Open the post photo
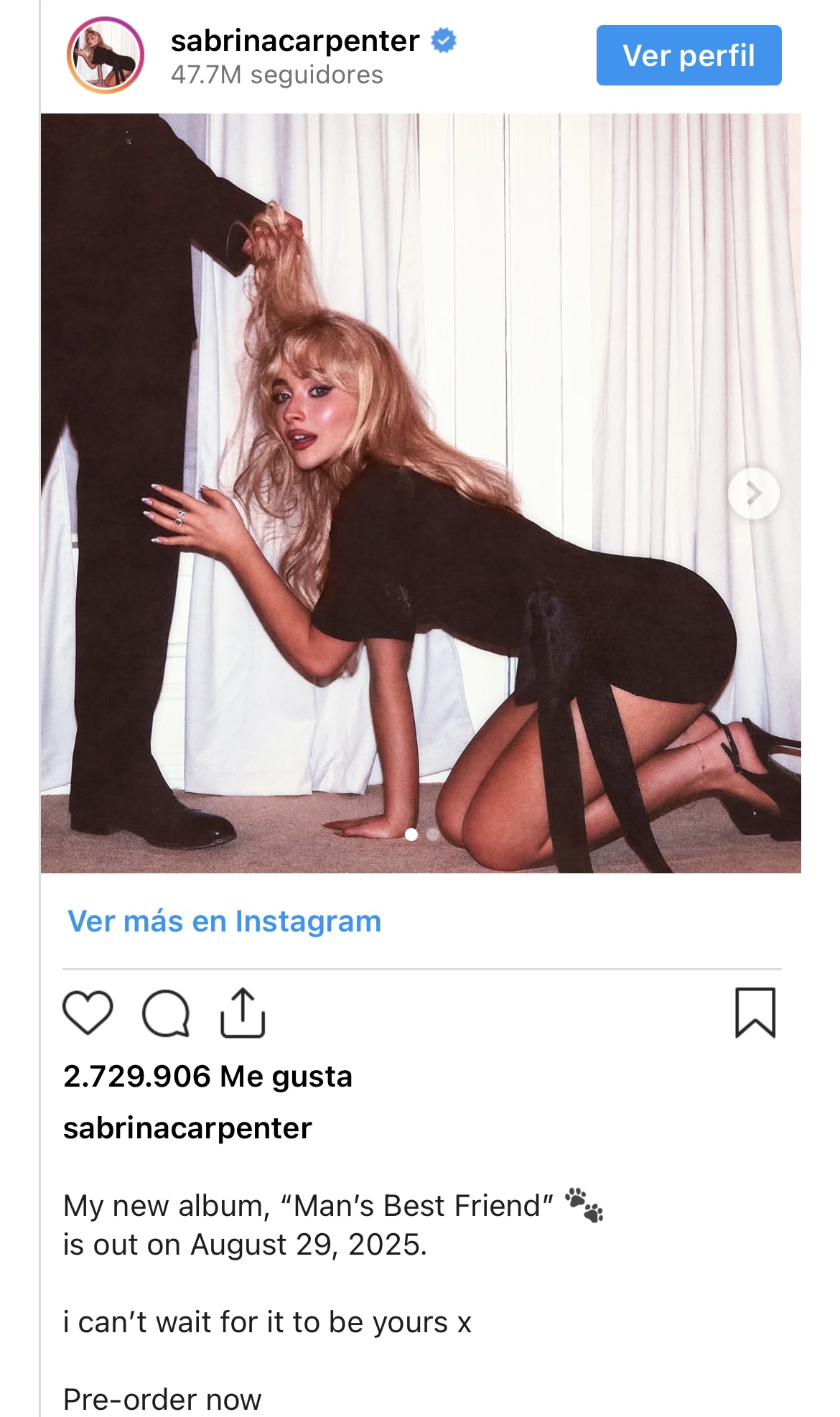This screenshot has width=840, height=1417. pos(421,493)
